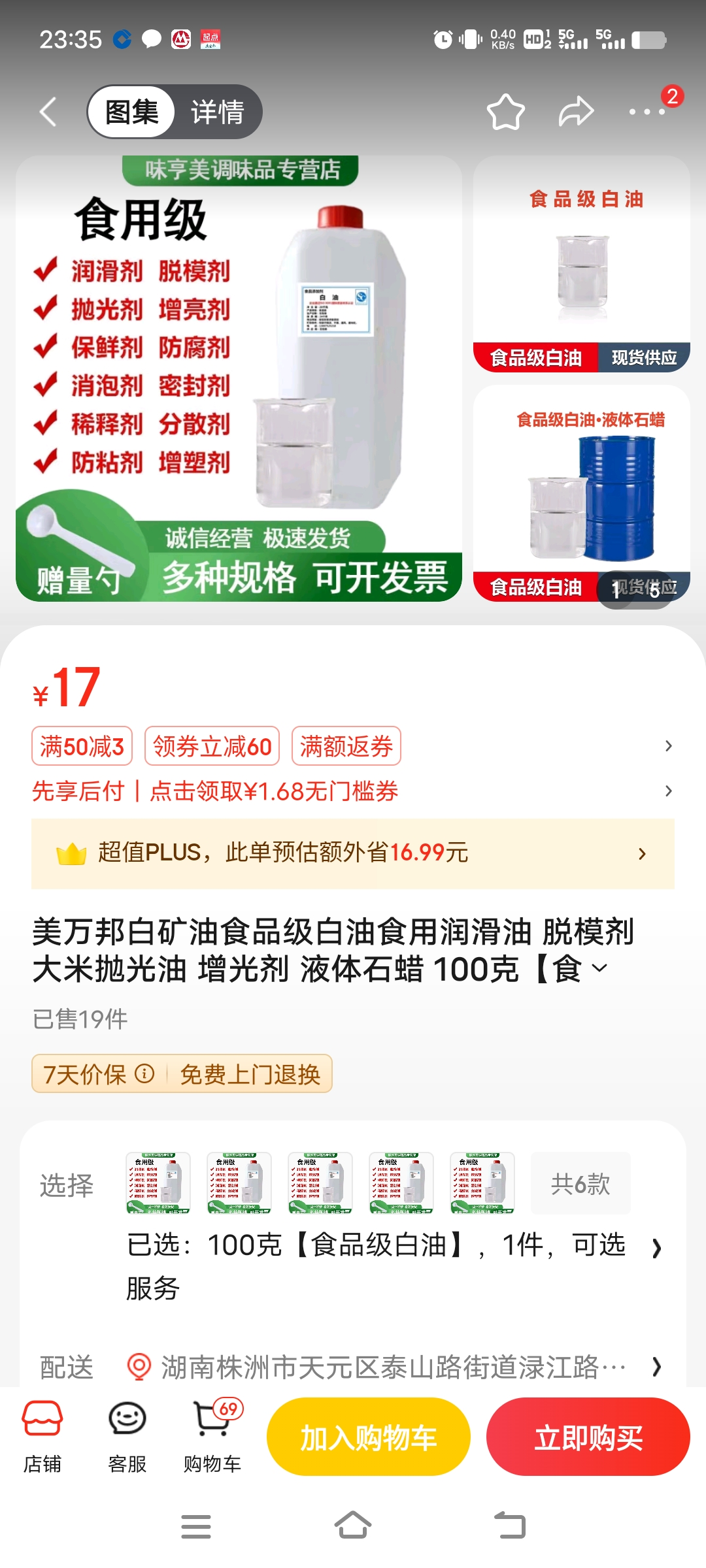Show all 共6款 product variants

click(x=580, y=1183)
